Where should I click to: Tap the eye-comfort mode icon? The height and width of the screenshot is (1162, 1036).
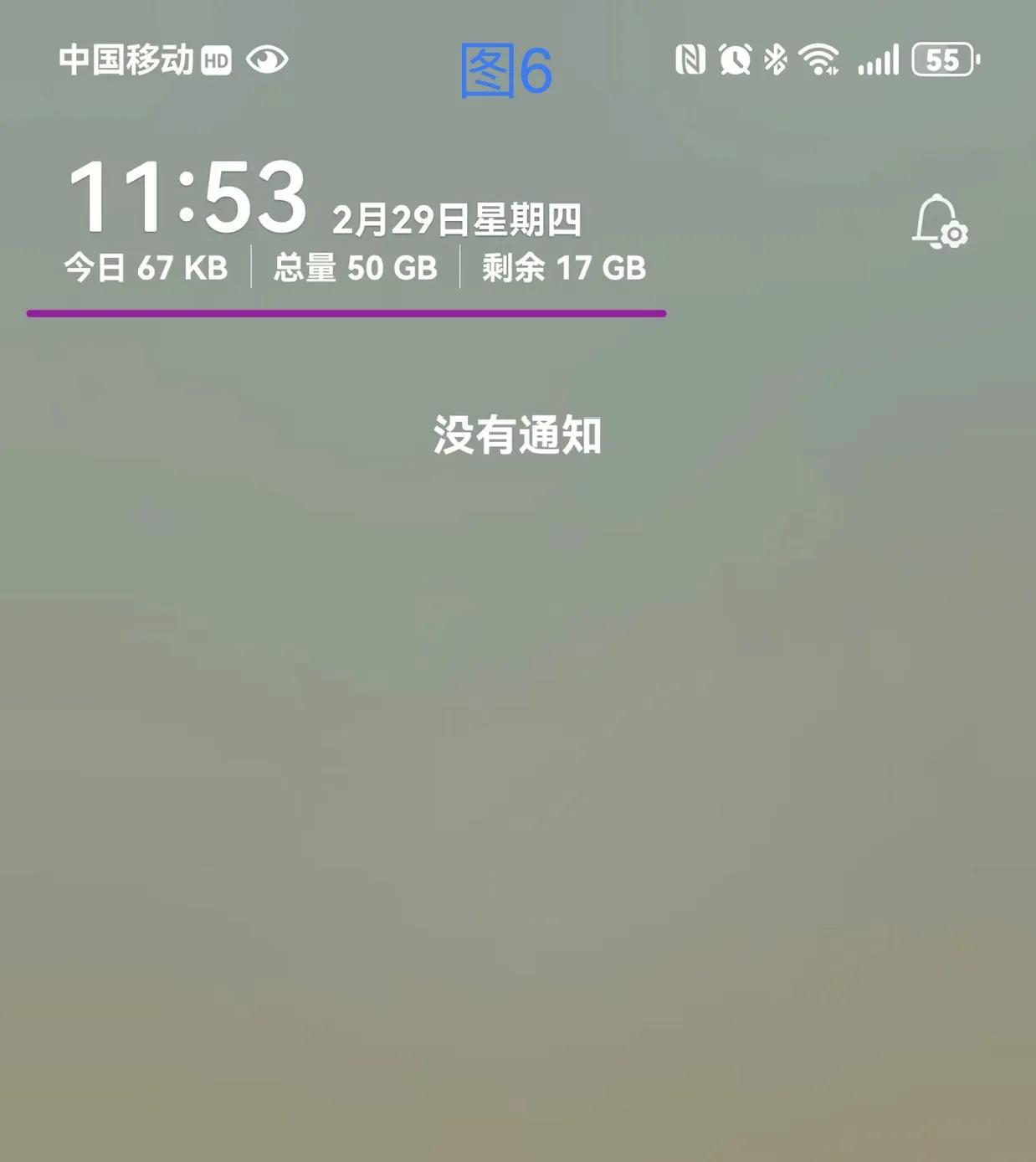pyautogui.click(x=267, y=59)
